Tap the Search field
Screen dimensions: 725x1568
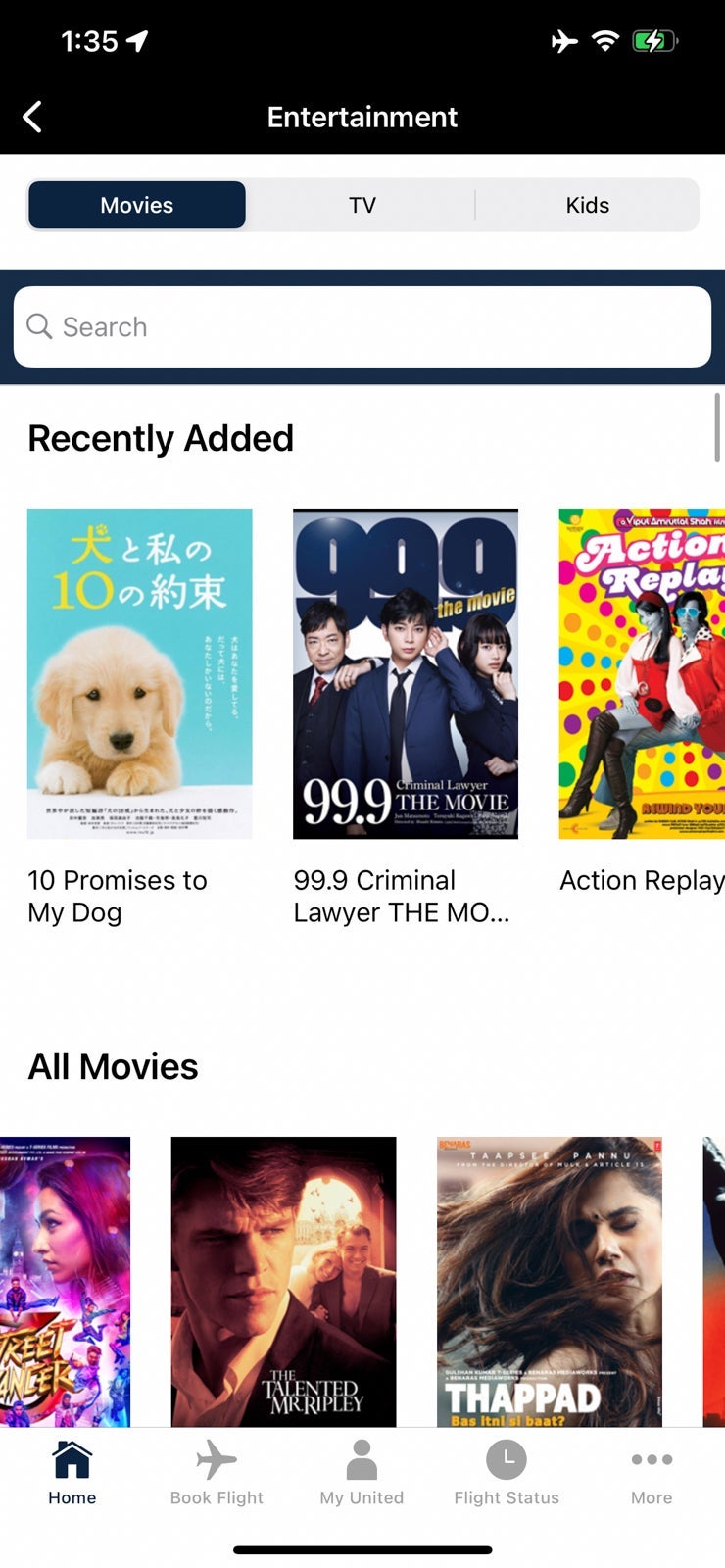click(x=362, y=326)
